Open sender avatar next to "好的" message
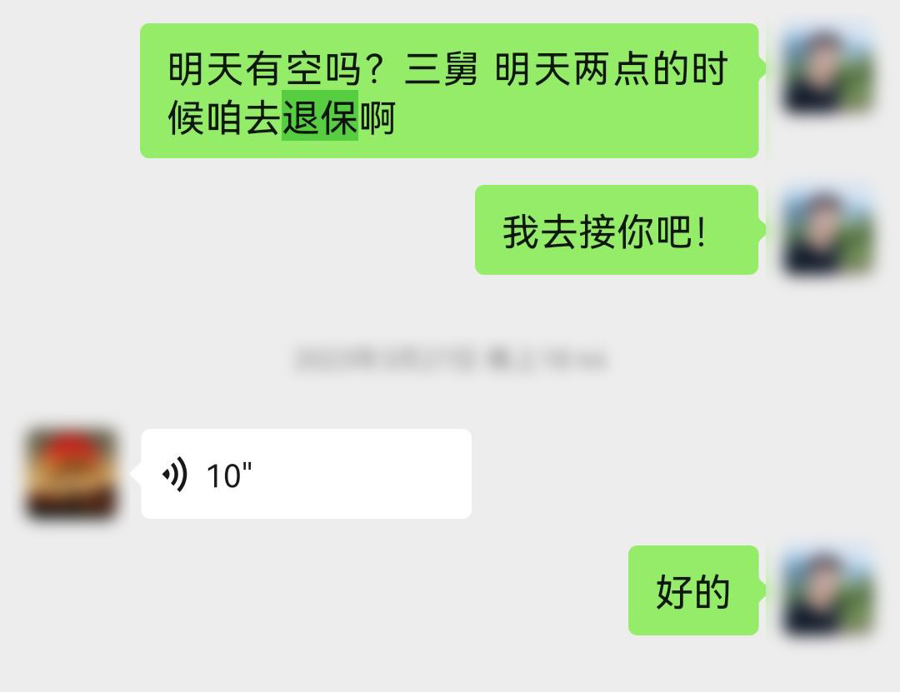This screenshot has height=692, width=900. click(x=828, y=591)
